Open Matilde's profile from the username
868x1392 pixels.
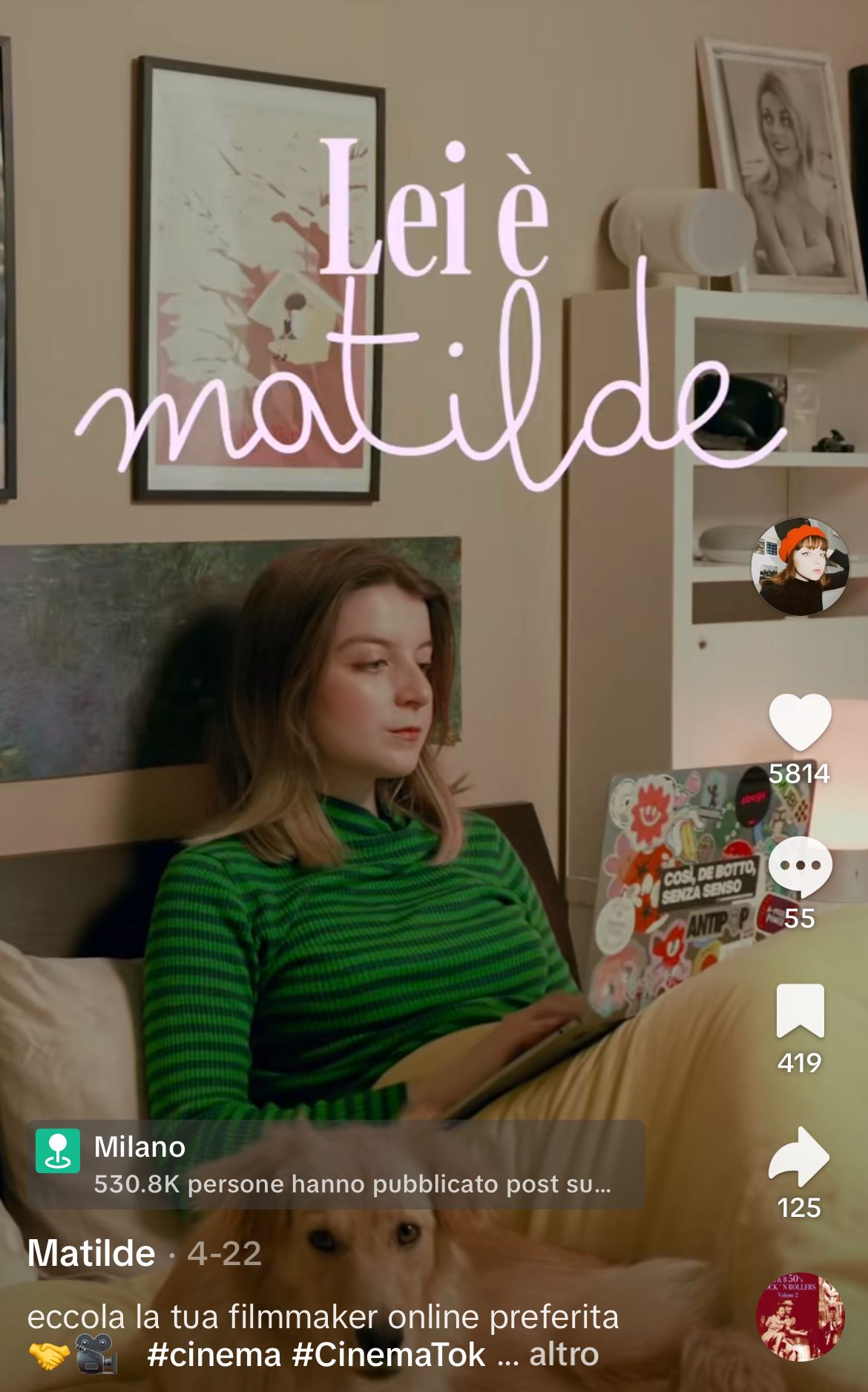(x=91, y=1253)
